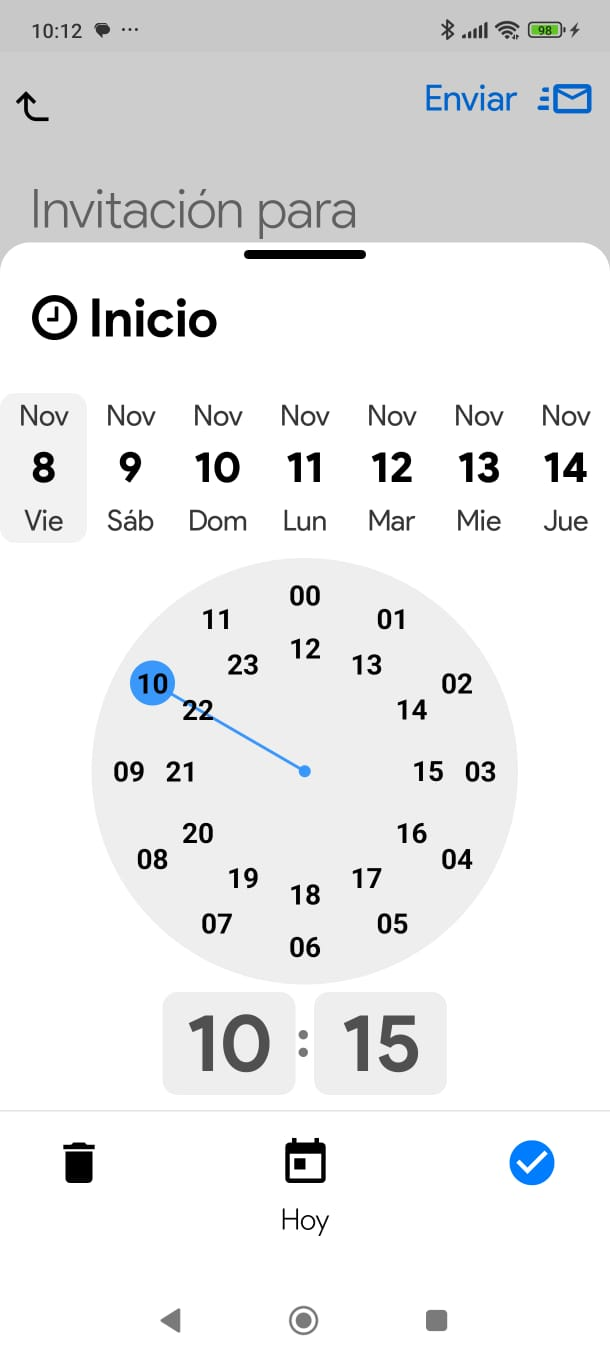Choose hour 18 on the dial
Image resolution: width=610 pixels, height=1356 pixels.
[x=305, y=895]
